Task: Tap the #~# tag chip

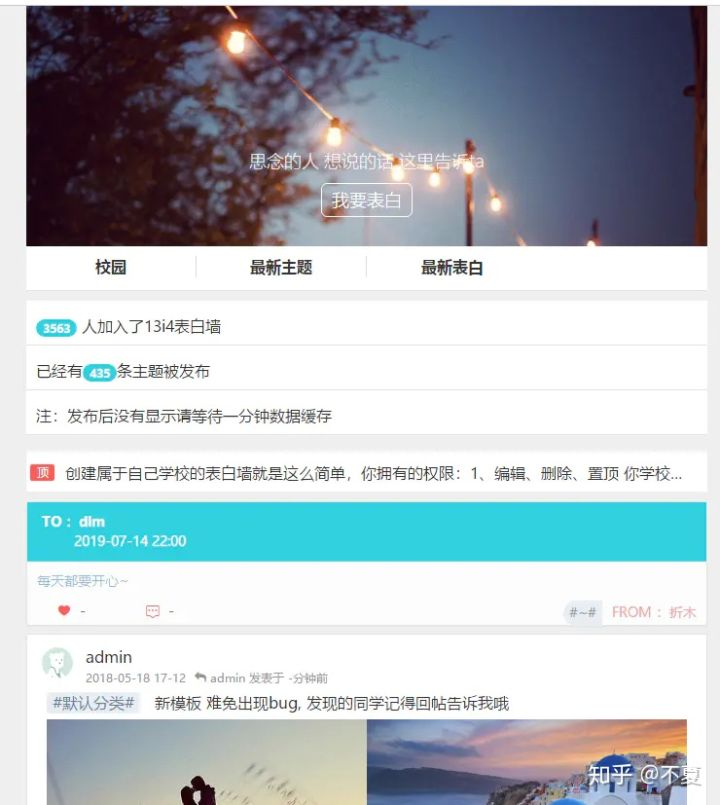Action: click(582, 612)
